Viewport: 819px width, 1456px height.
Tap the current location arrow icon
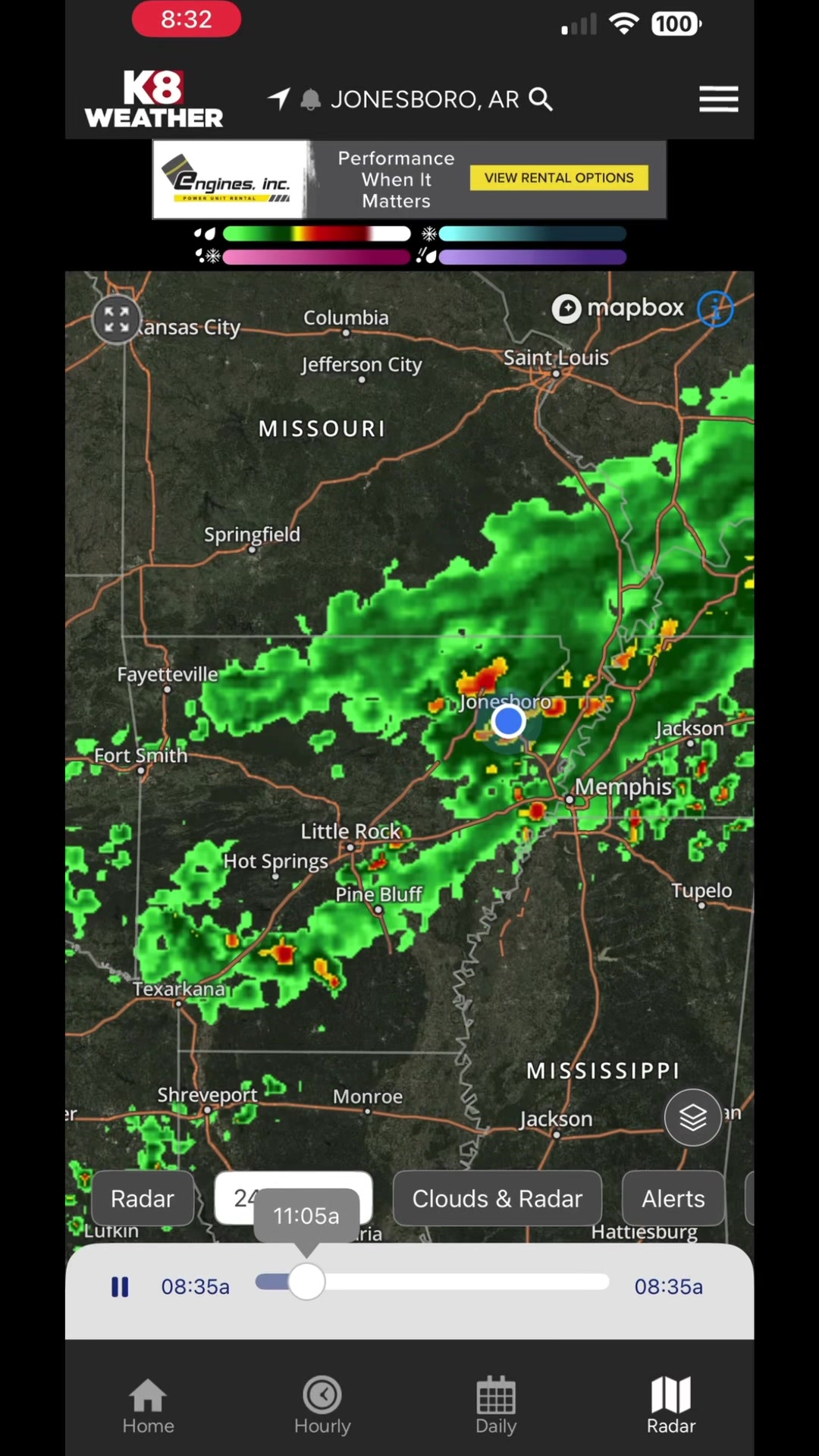pos(279,99)
